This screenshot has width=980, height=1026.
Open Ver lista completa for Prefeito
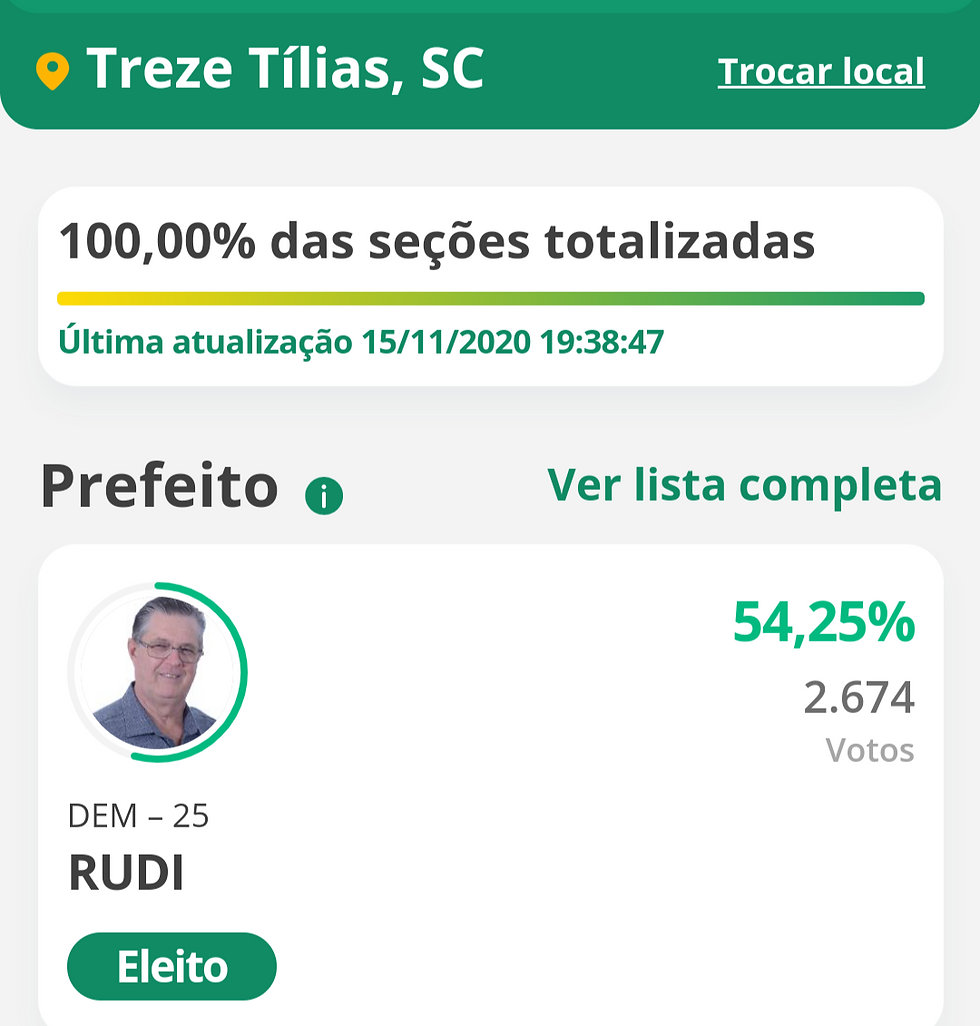point(744,485)
